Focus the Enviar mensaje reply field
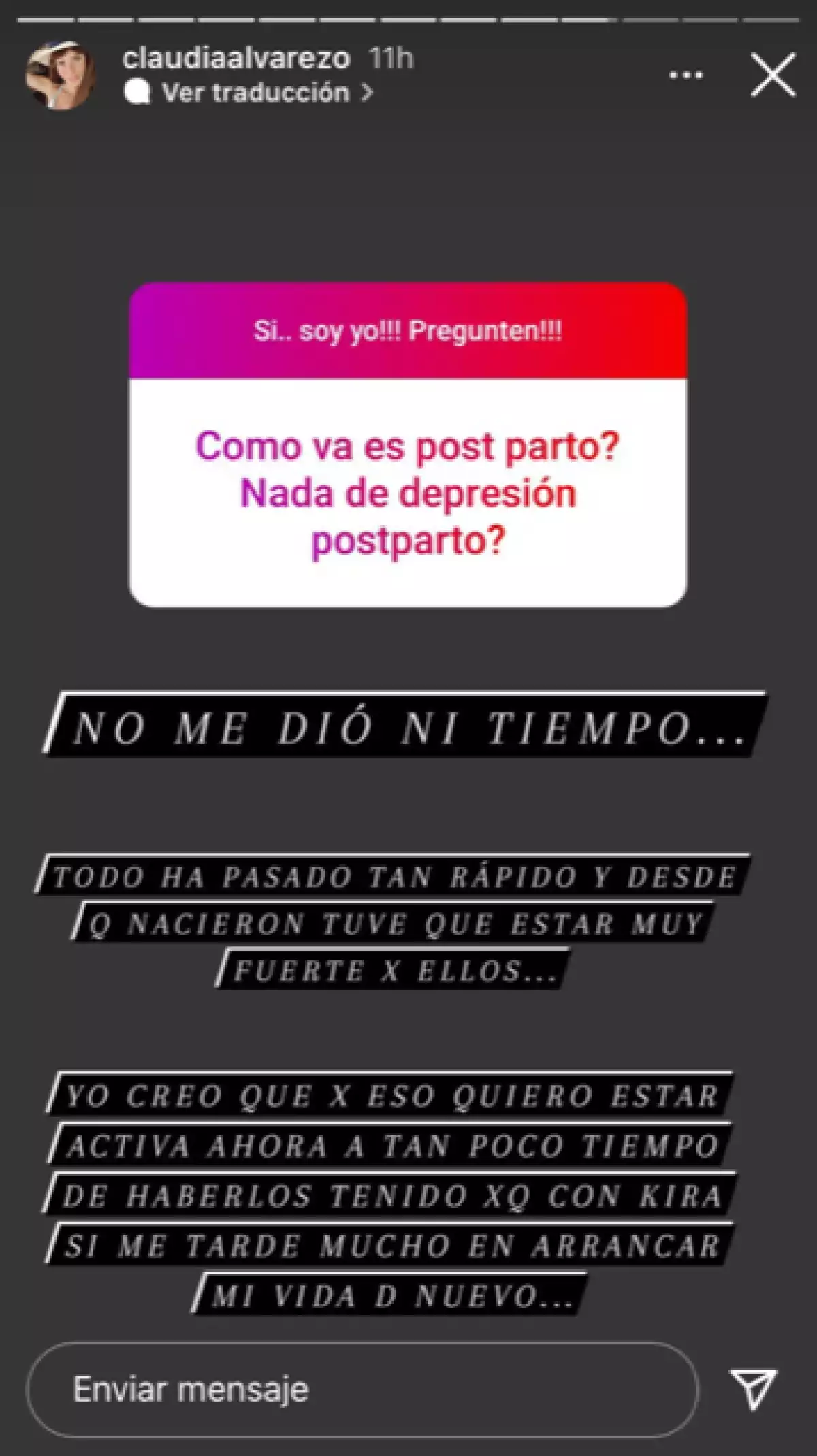 (361, 1390)
